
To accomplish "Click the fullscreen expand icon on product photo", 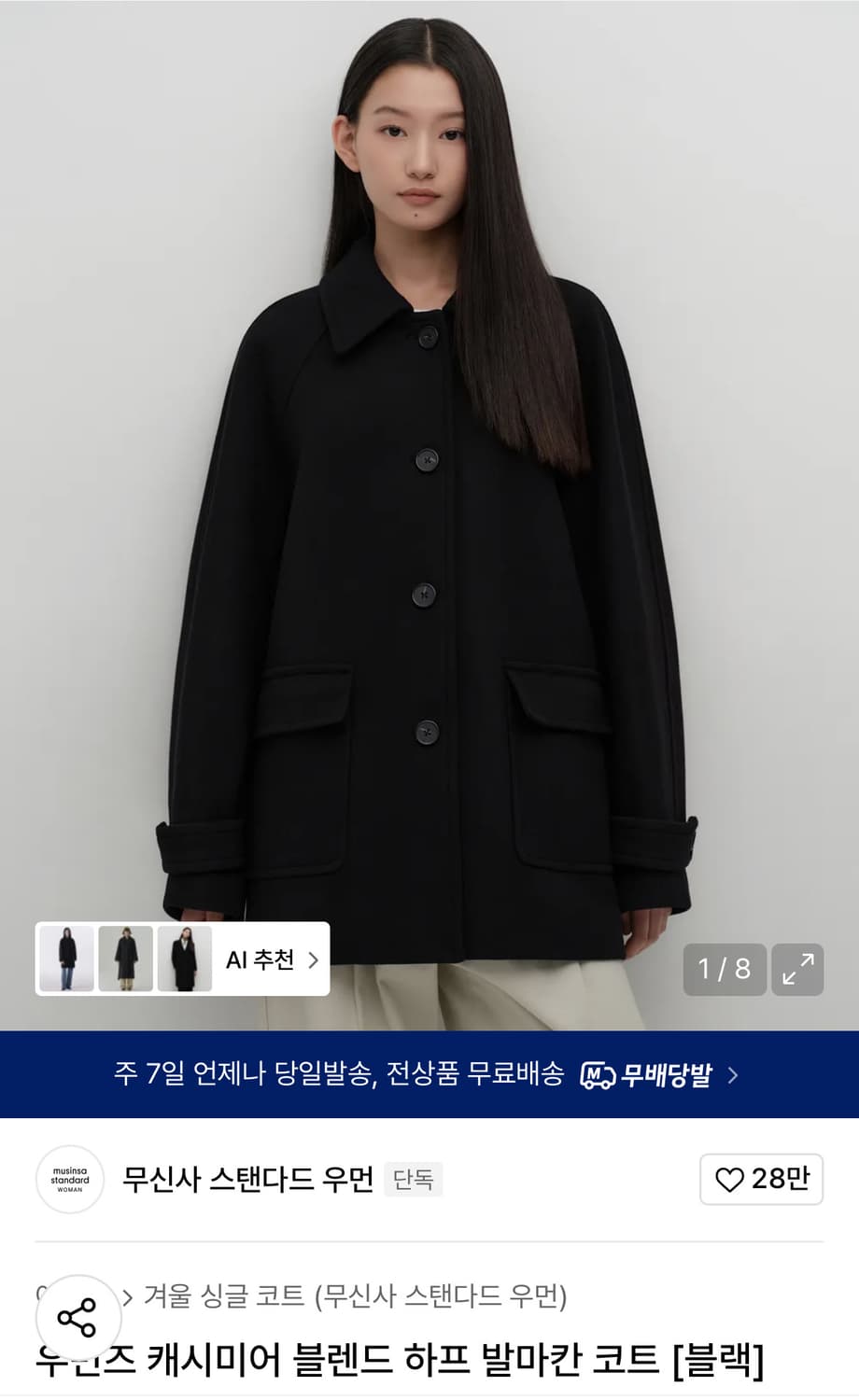I will tap(798, 971).
